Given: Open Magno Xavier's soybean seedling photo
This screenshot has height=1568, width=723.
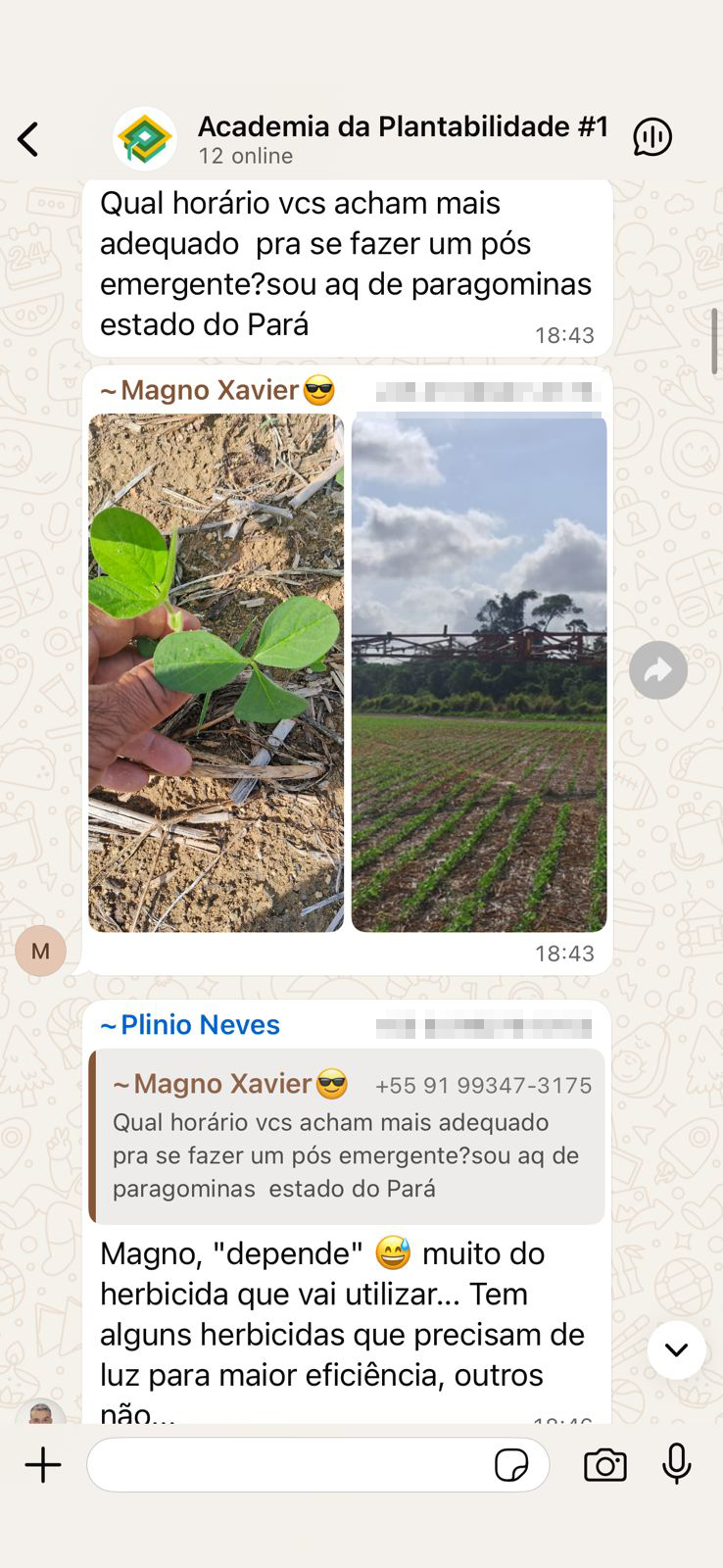Looking at the screenshot, I should (216, 672).
